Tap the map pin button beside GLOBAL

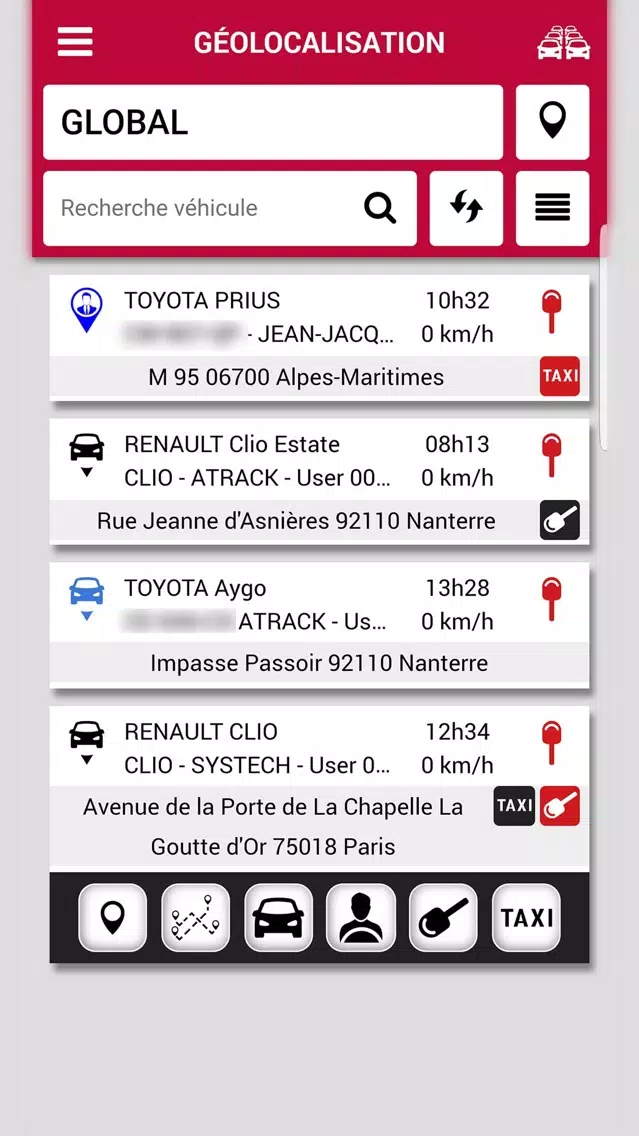[x=552, y=122]
